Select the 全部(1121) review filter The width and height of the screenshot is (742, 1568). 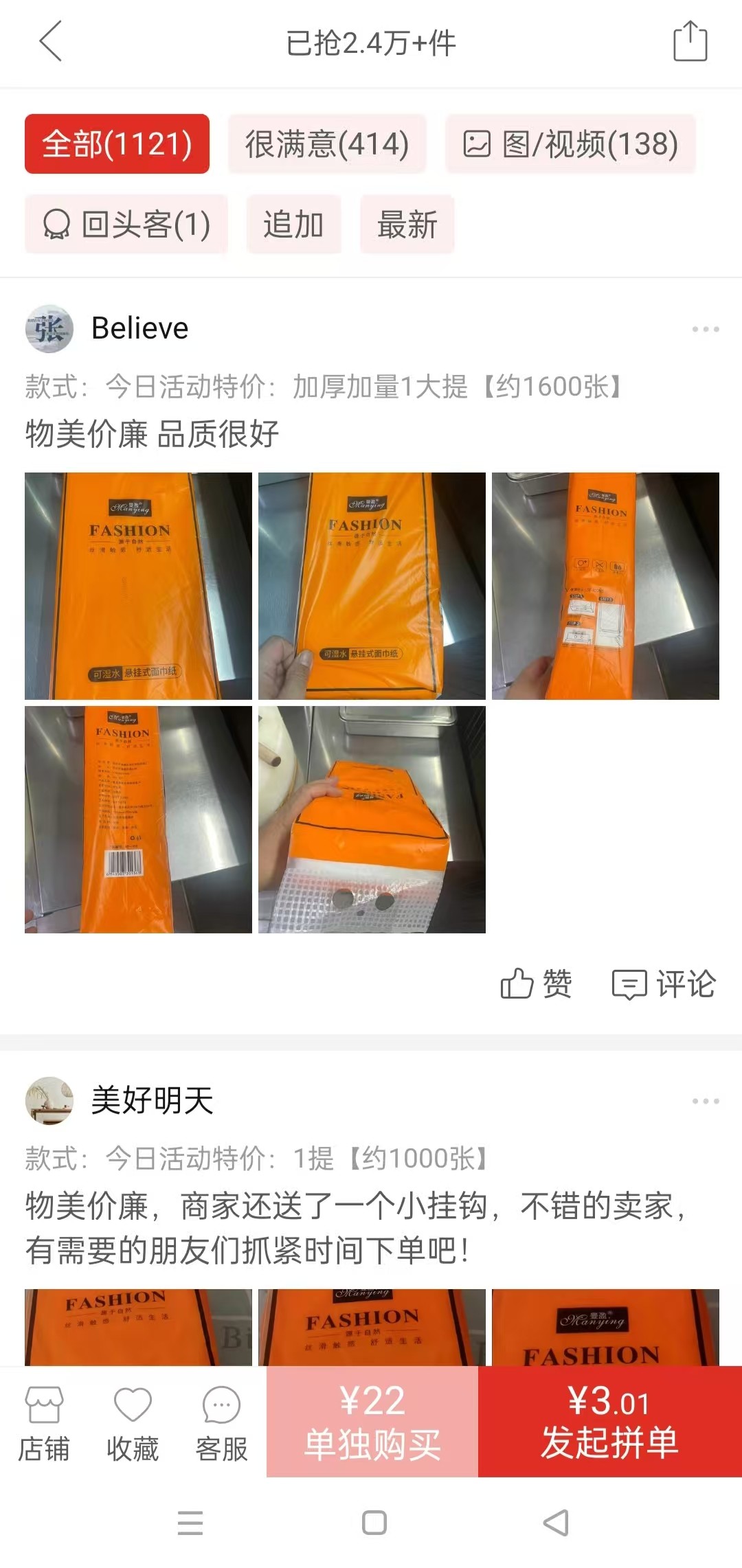click(117, 144)
